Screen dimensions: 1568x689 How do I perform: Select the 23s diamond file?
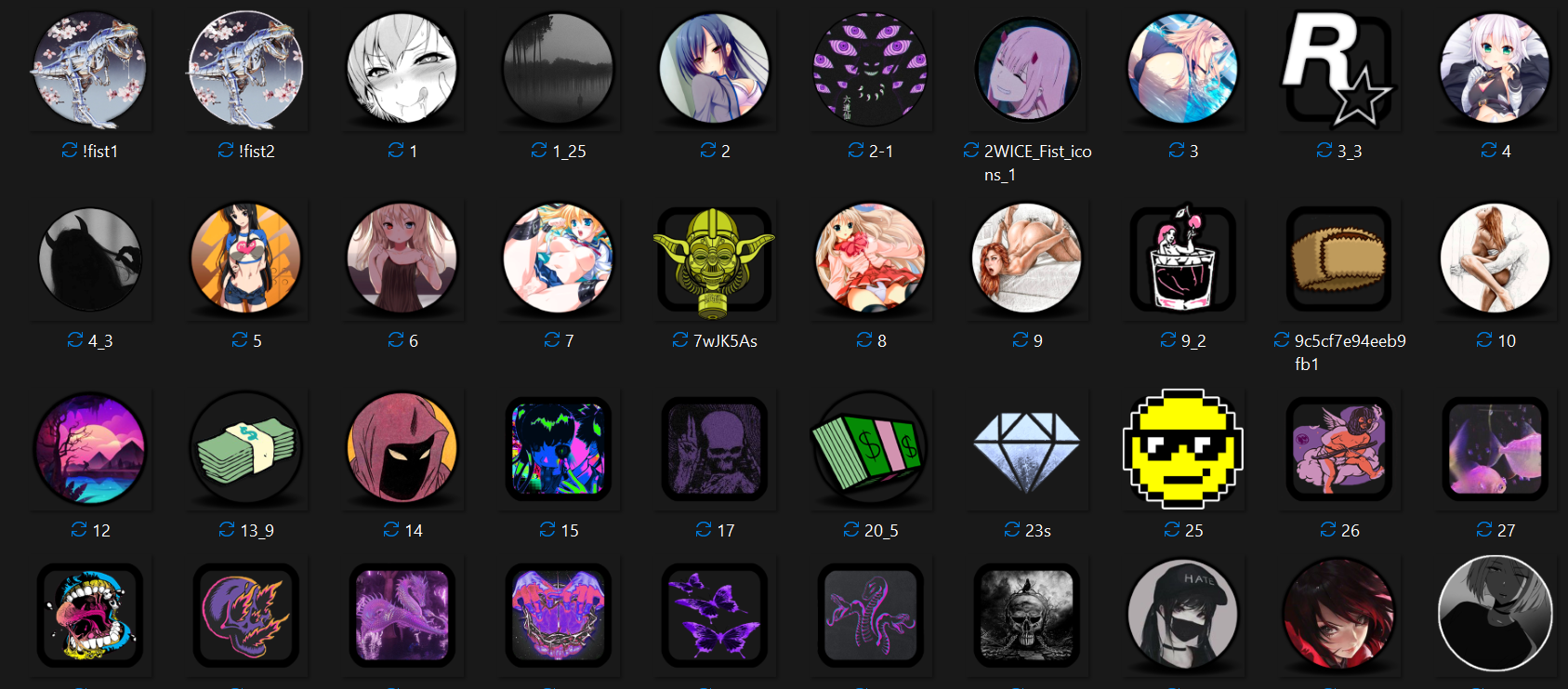(x=1027, y=449)
